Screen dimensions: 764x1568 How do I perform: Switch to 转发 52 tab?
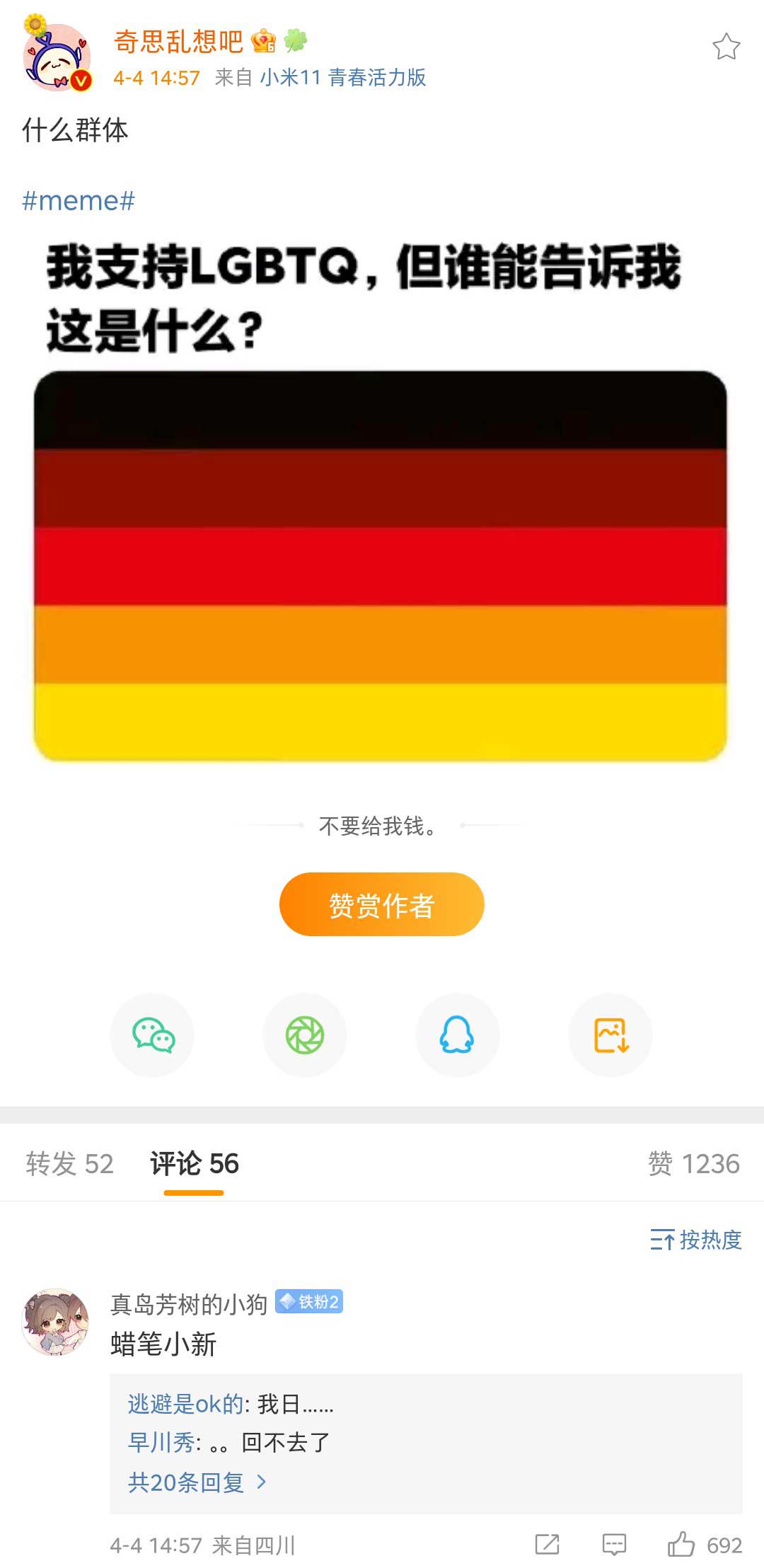pos(69,1164)
